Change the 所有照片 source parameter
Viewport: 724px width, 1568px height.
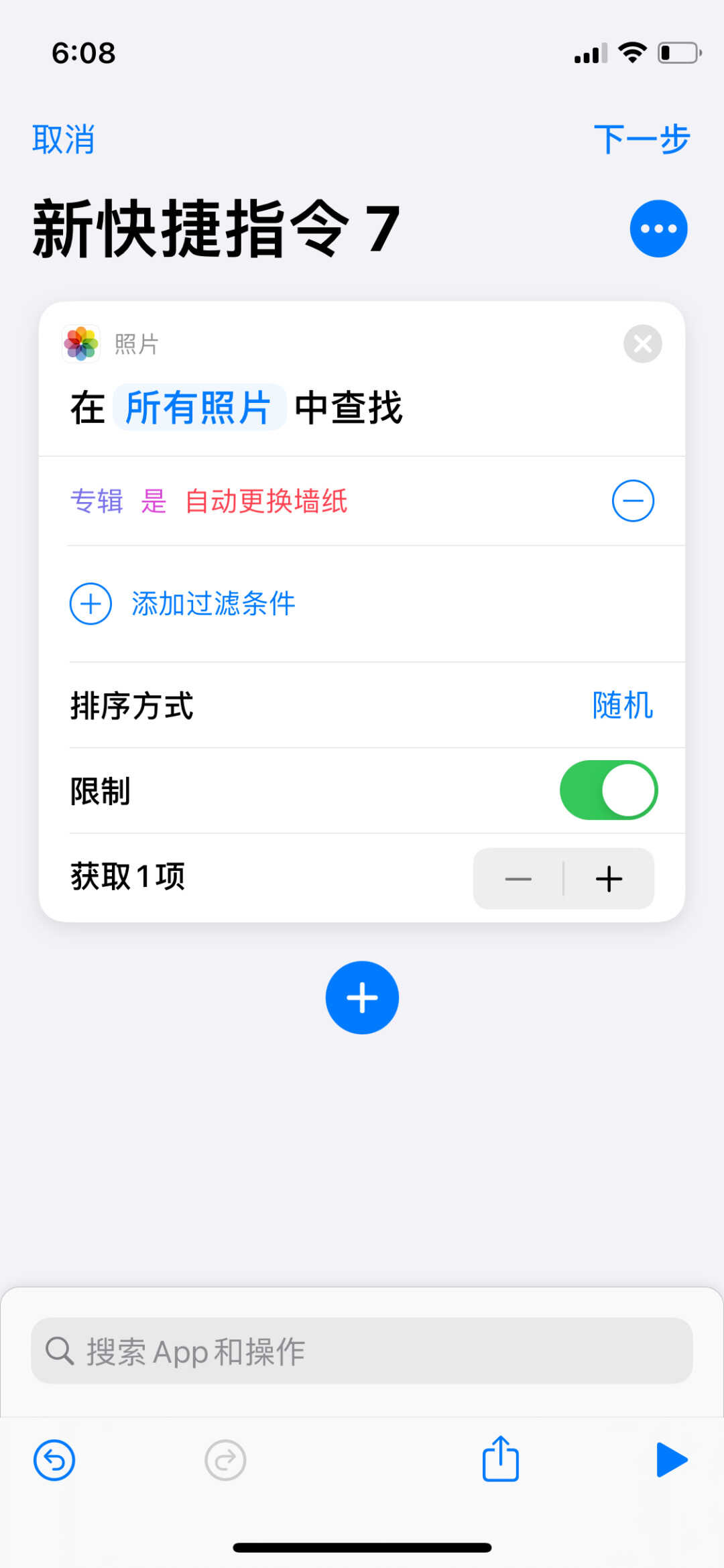198,408
